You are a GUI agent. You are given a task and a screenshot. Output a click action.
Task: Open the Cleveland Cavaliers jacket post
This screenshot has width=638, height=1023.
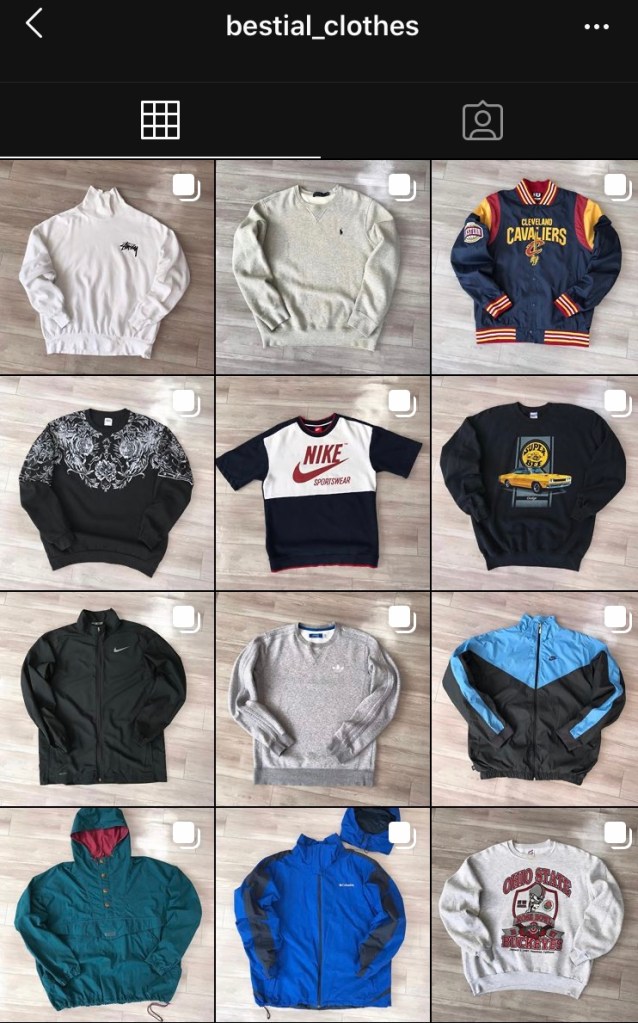coord(535,268)
